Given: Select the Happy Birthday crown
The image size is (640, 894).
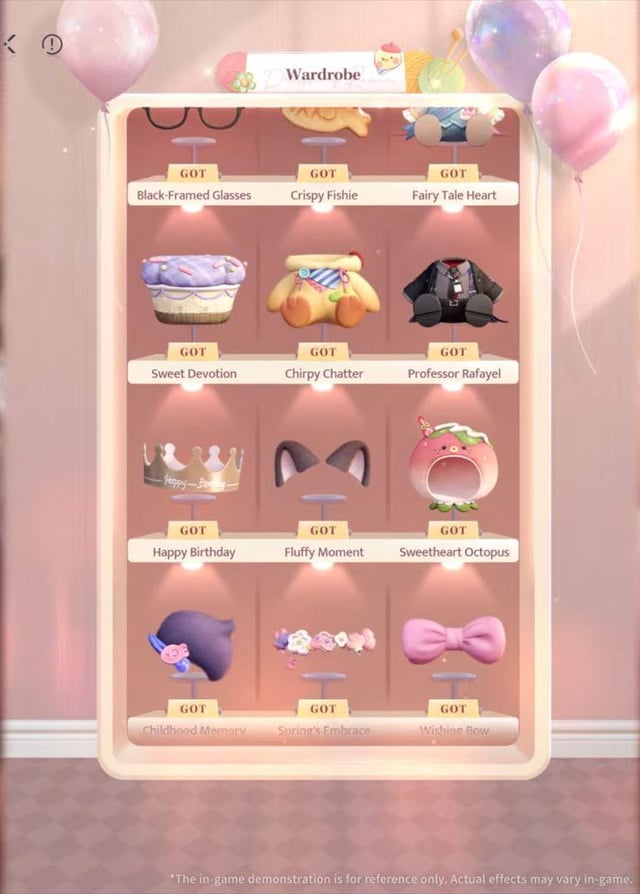Looking at the screenshot, I should tap(194, 468).
